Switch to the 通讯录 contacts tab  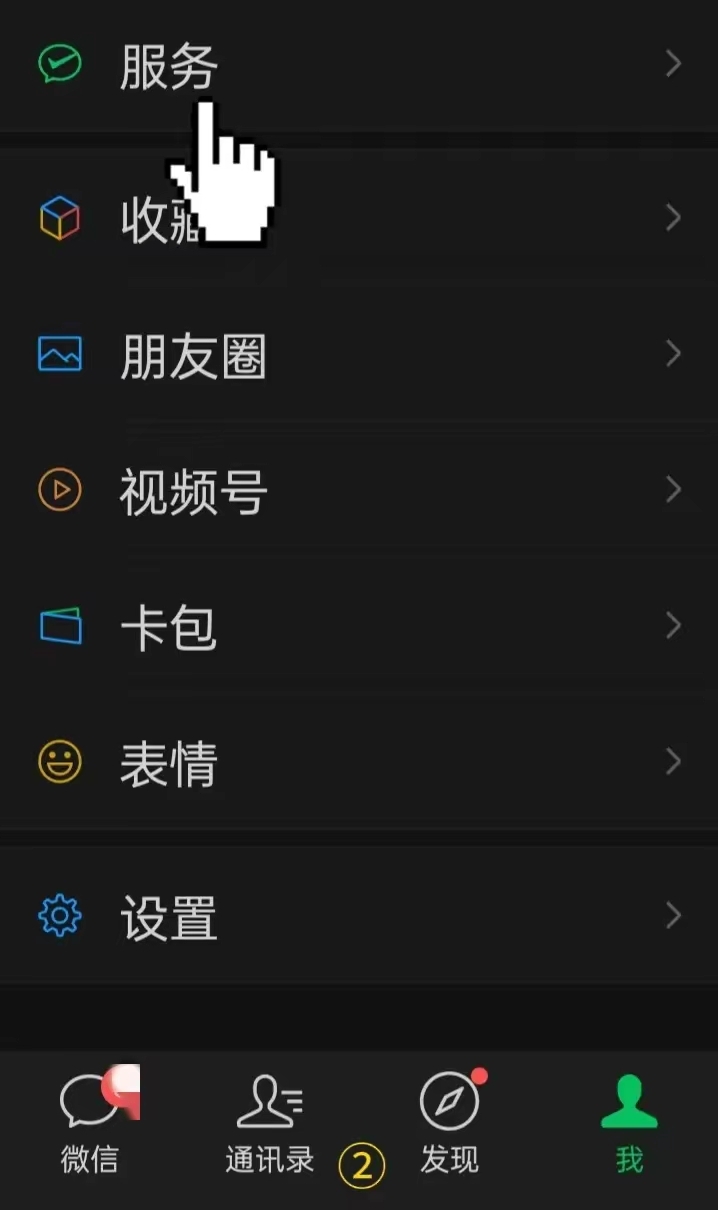point(270,1122)
